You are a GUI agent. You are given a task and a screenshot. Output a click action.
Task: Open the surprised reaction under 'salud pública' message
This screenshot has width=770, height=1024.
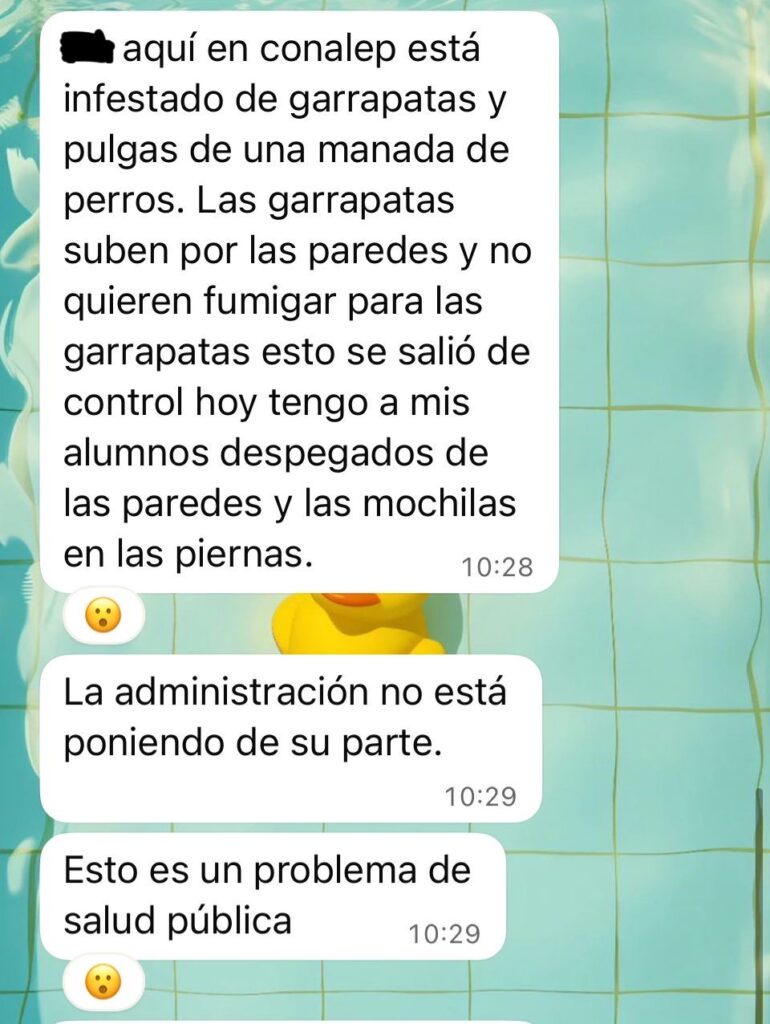[103, 983]
